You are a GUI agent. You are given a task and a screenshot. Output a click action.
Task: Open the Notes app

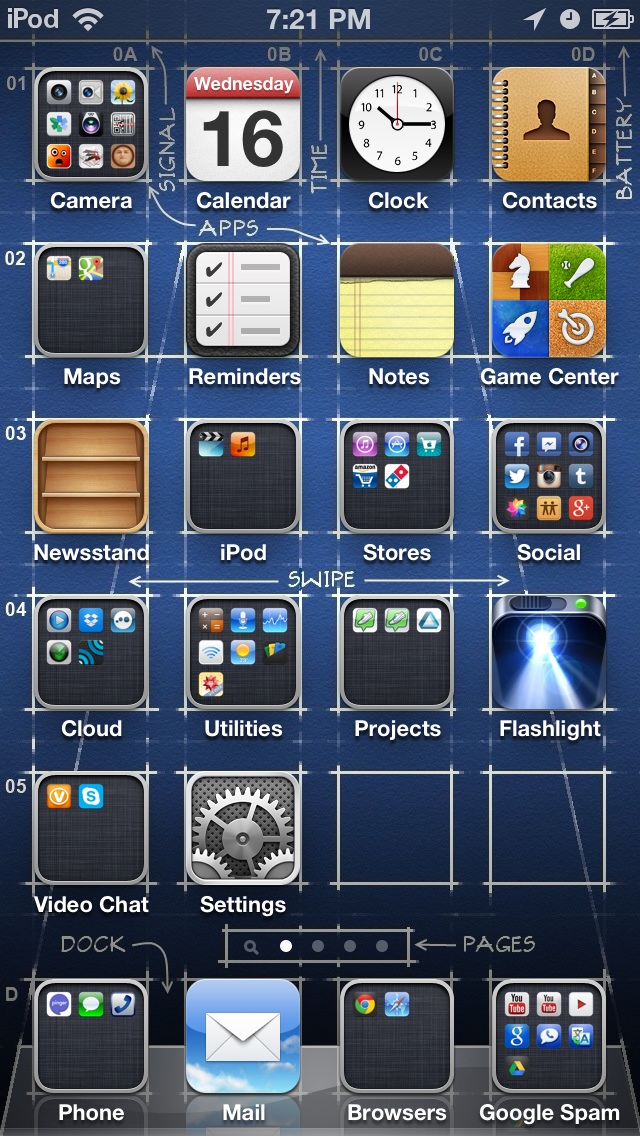coord(397,301)
